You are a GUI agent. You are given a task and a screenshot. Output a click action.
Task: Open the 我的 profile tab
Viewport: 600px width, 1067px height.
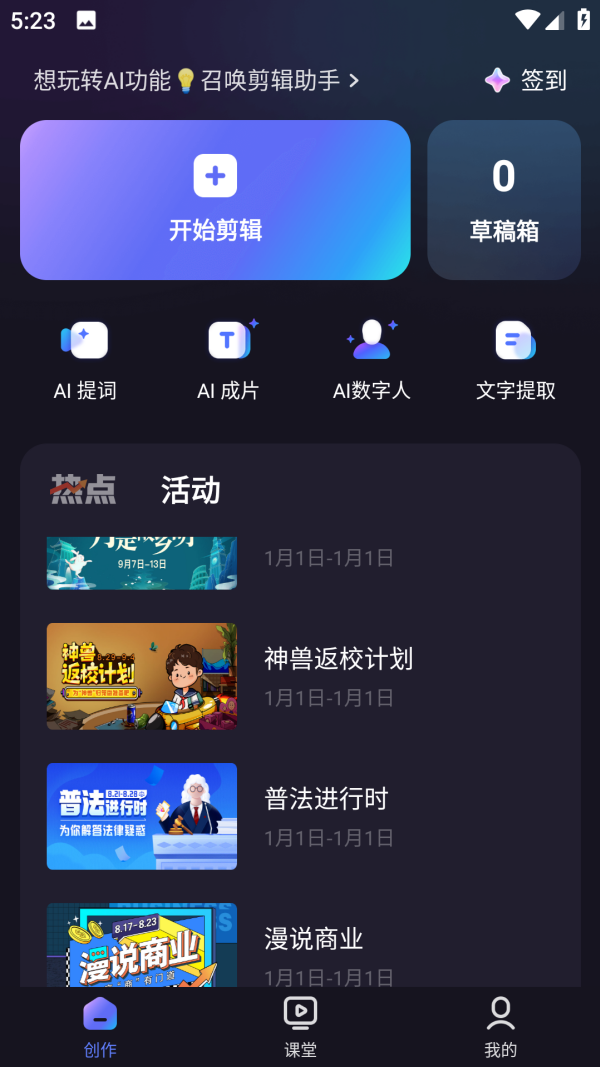(x=500, y=1027)
